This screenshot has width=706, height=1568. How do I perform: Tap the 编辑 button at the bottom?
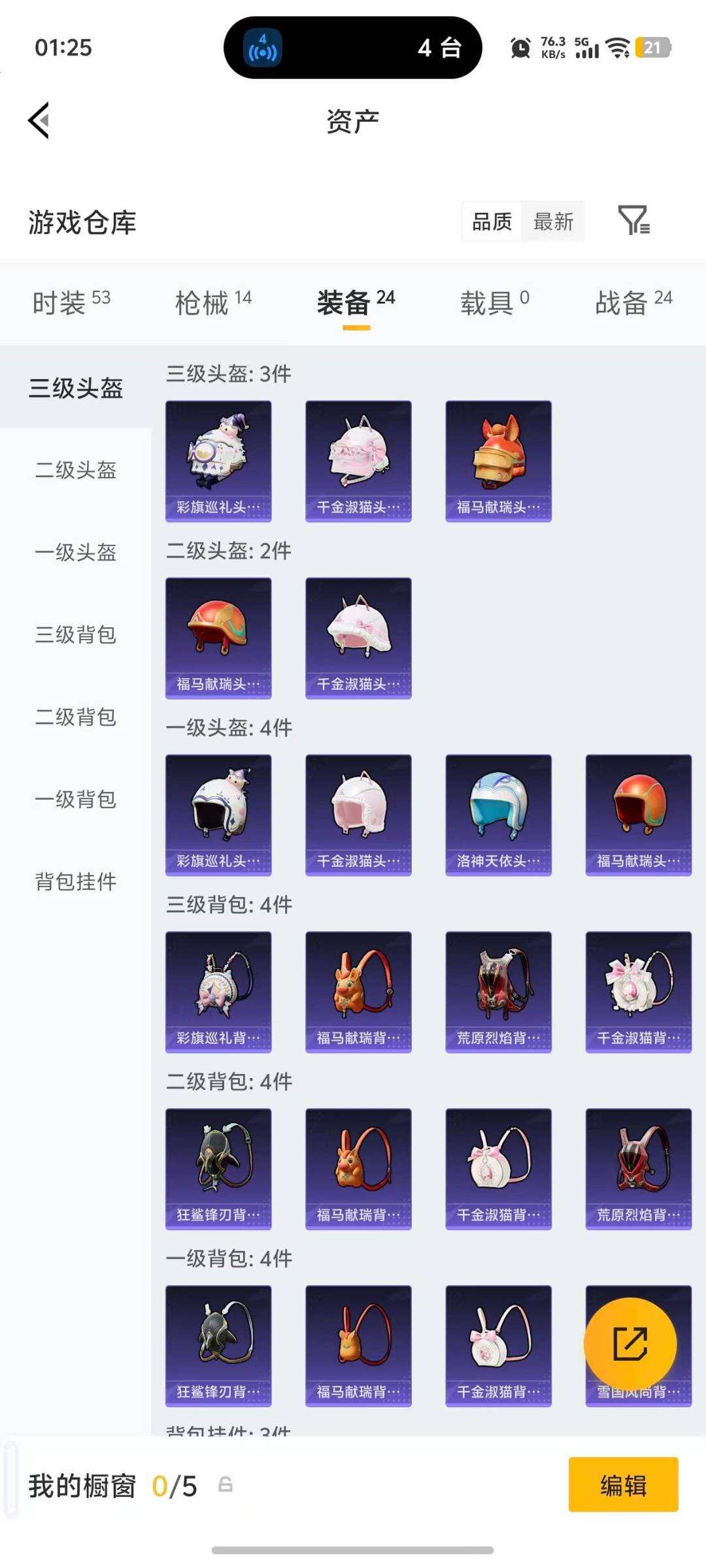click(624, 1486)
